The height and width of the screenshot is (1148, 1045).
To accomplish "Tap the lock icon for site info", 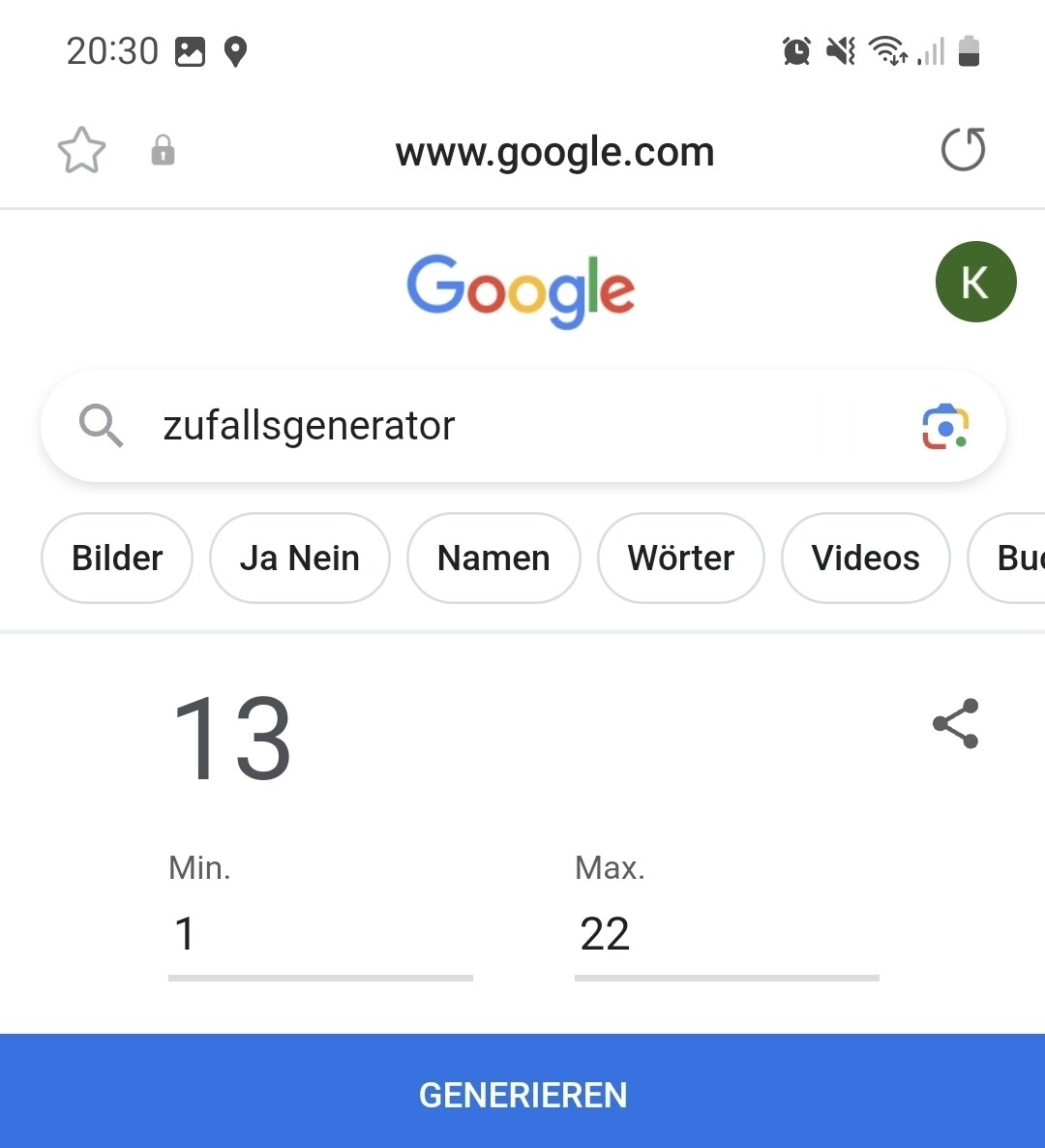I will [163, 151].
